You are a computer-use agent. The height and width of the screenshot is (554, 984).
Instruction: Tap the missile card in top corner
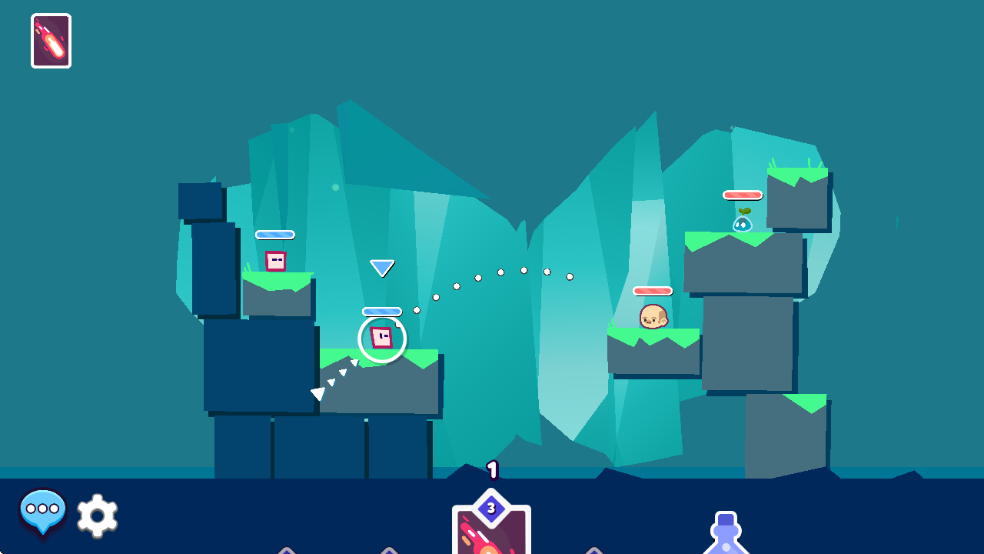click(x=51, y=41)
